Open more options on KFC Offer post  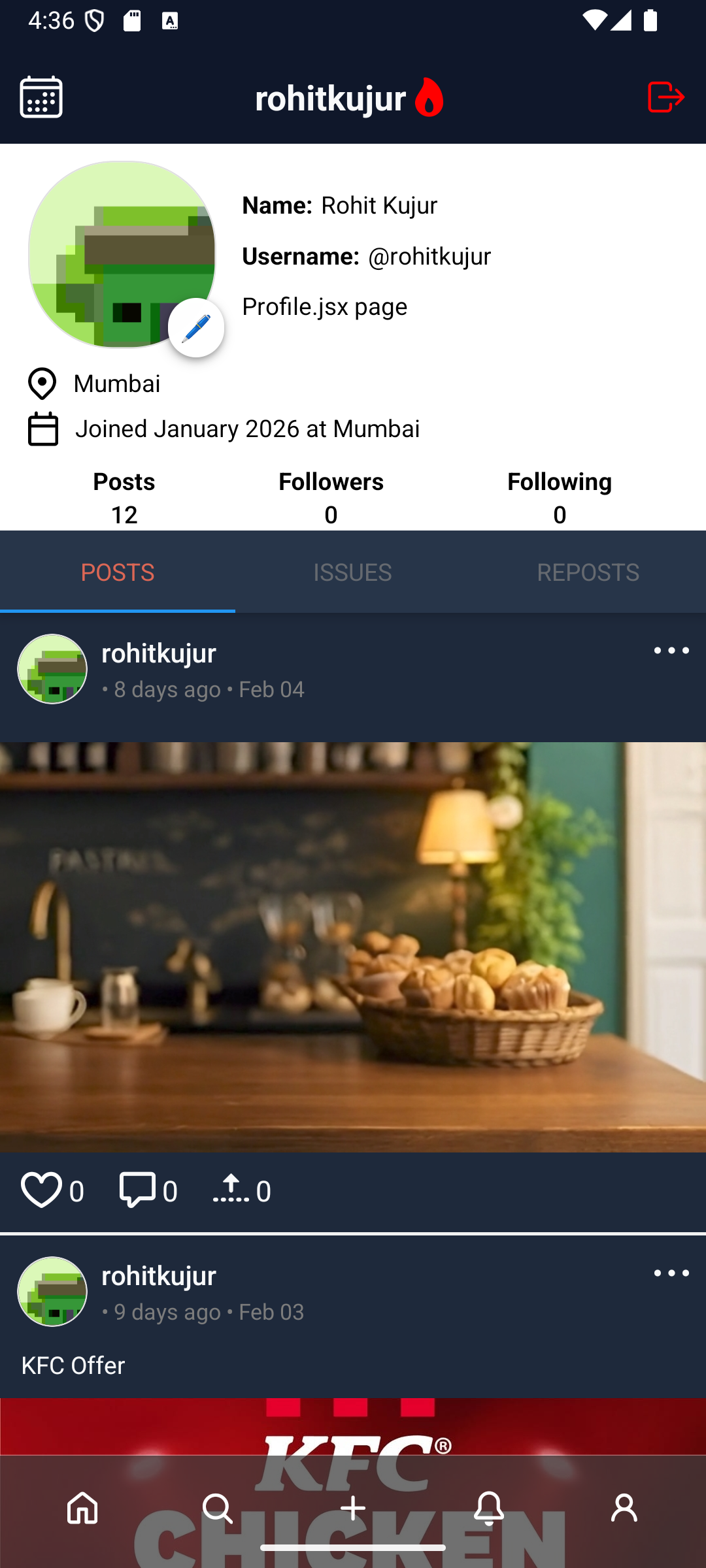tap(671, 1274)
